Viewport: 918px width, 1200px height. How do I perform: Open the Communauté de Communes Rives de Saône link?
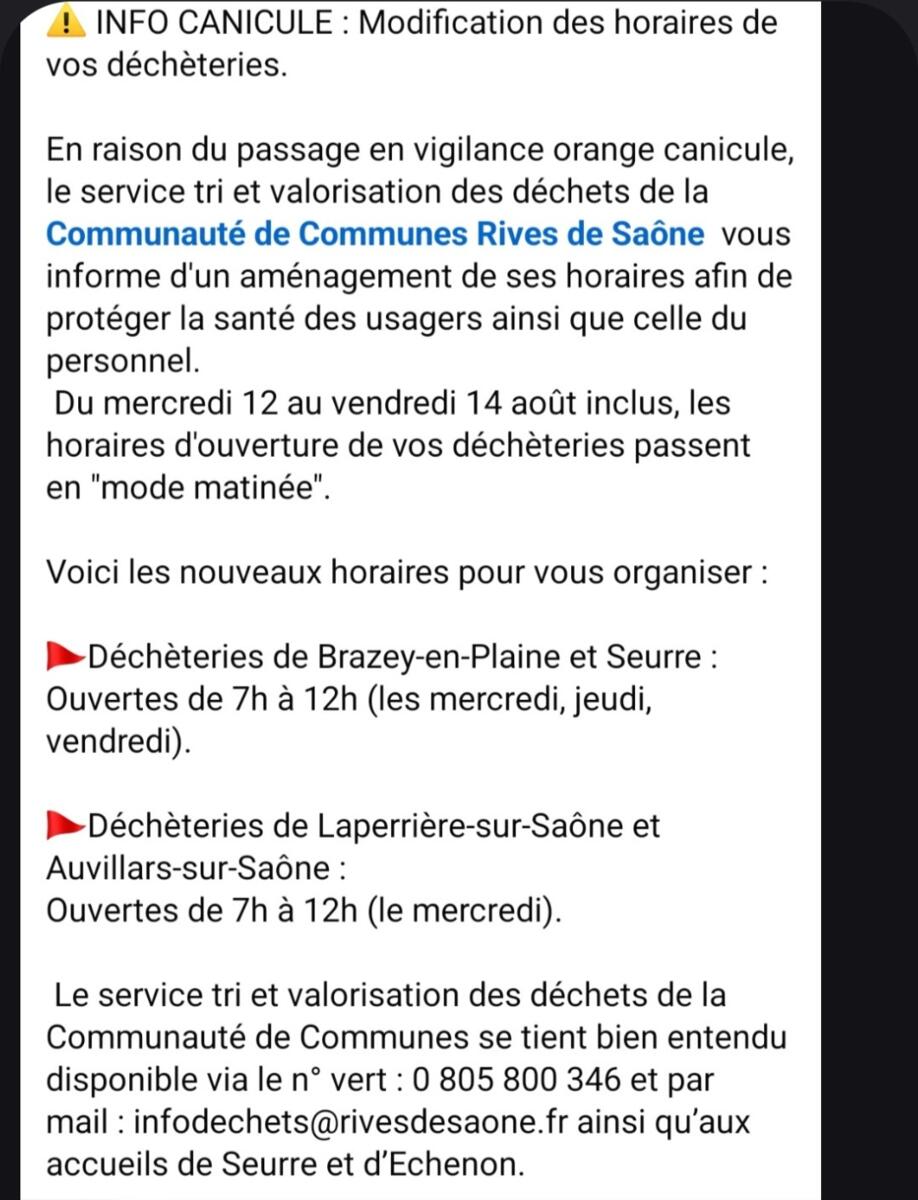[376, 234]
